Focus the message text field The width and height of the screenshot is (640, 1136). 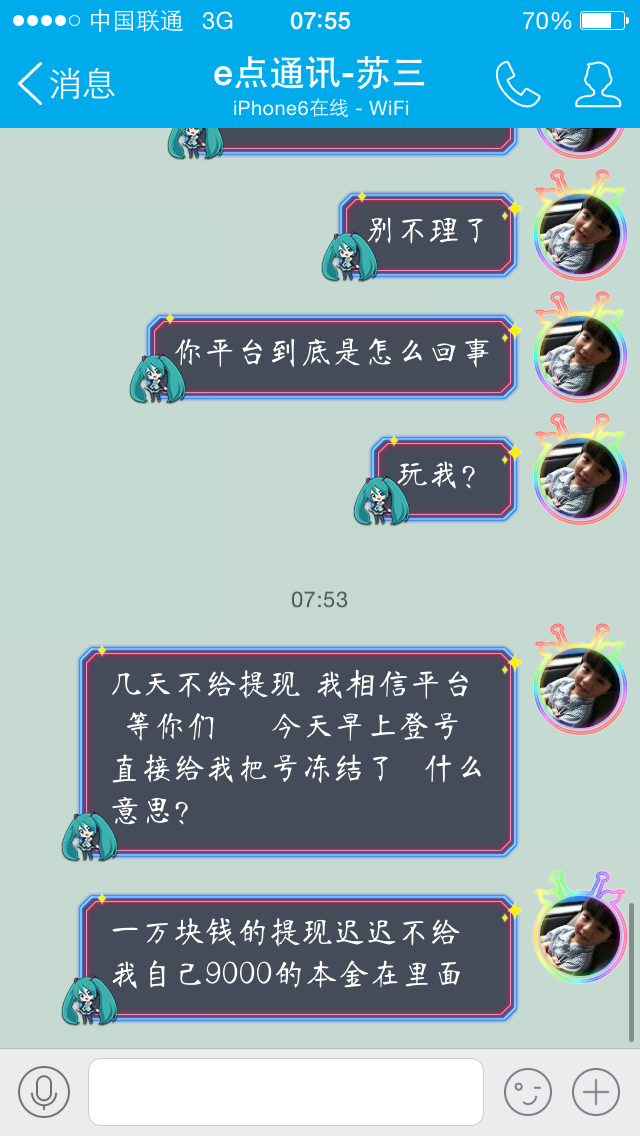(286, 1092)
